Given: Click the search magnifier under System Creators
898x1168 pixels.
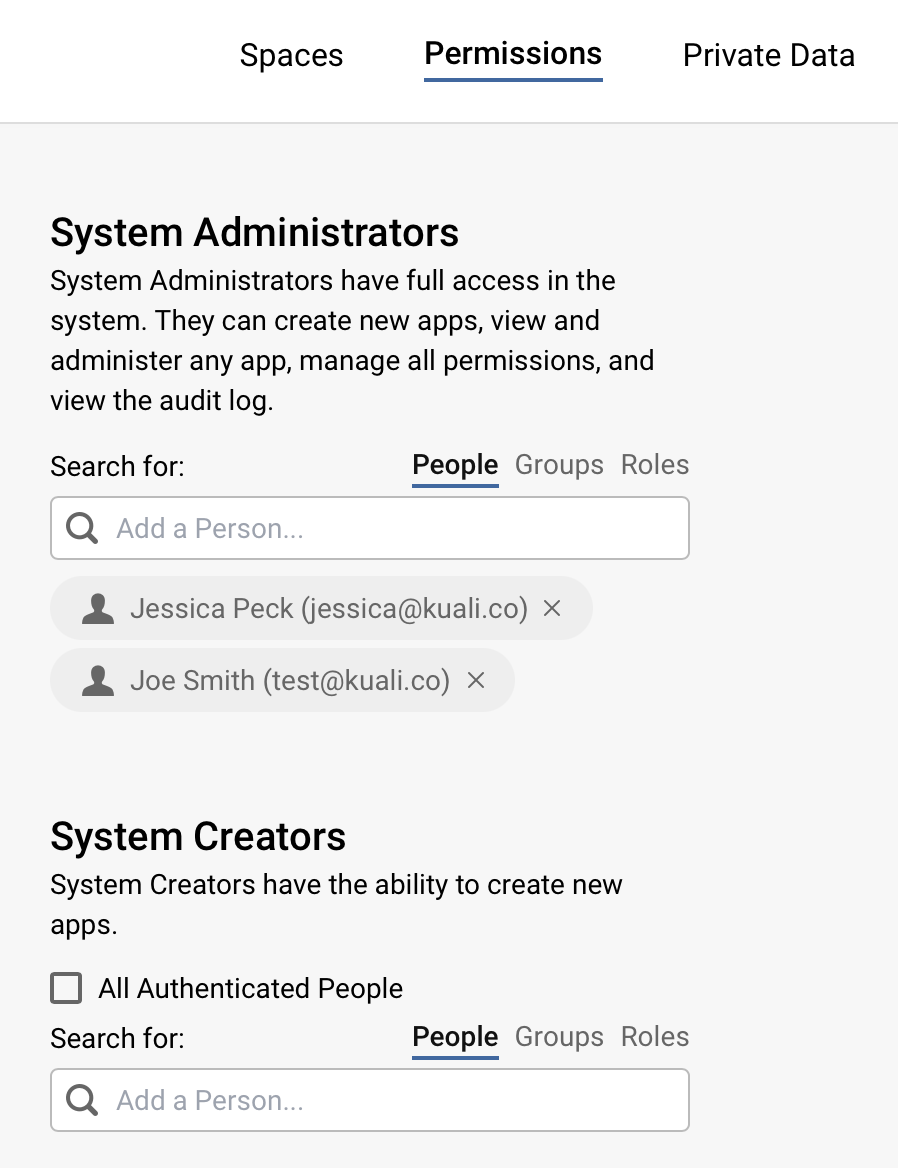Looking at the screenshot, I should pyautogui.click(x=81, y=1099).
